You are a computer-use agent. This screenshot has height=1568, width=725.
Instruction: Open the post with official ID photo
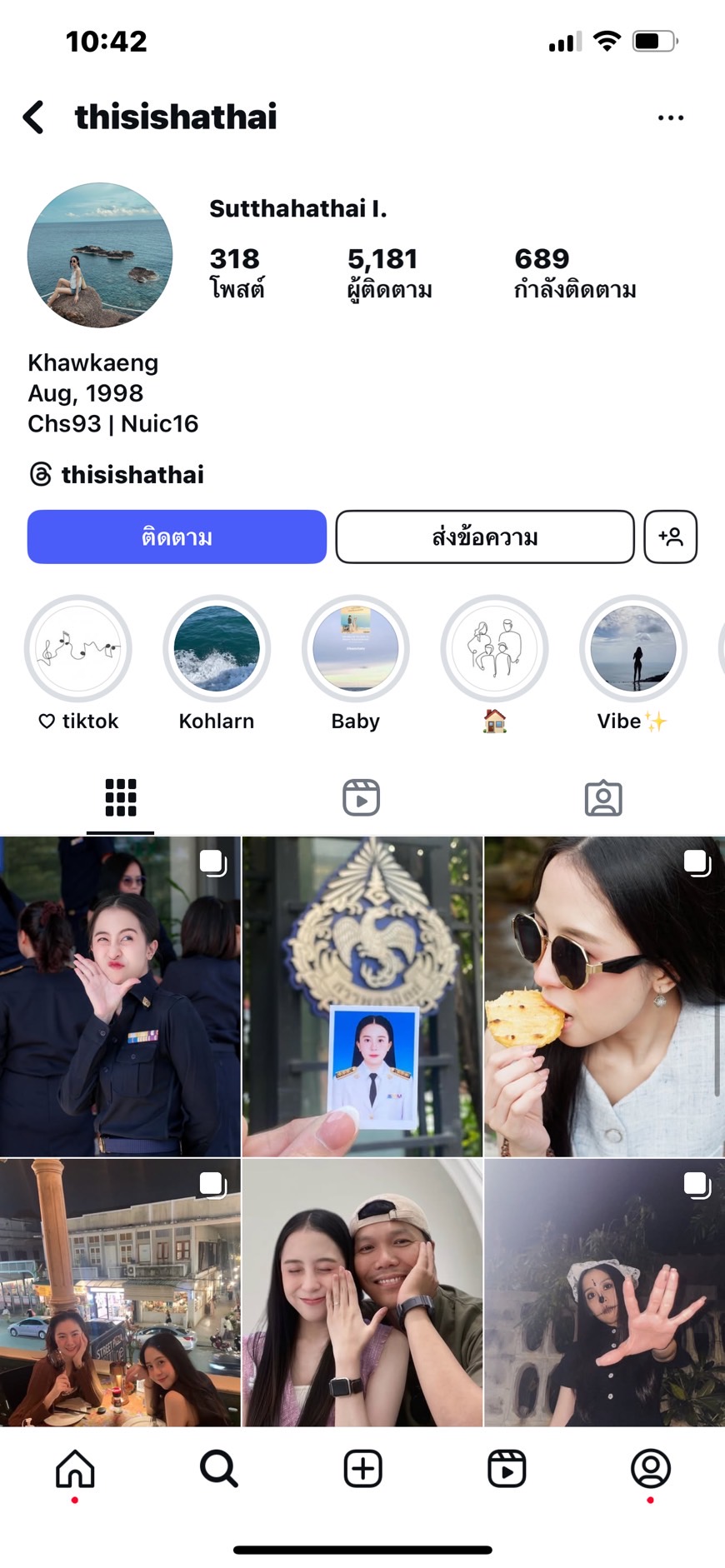362,996
